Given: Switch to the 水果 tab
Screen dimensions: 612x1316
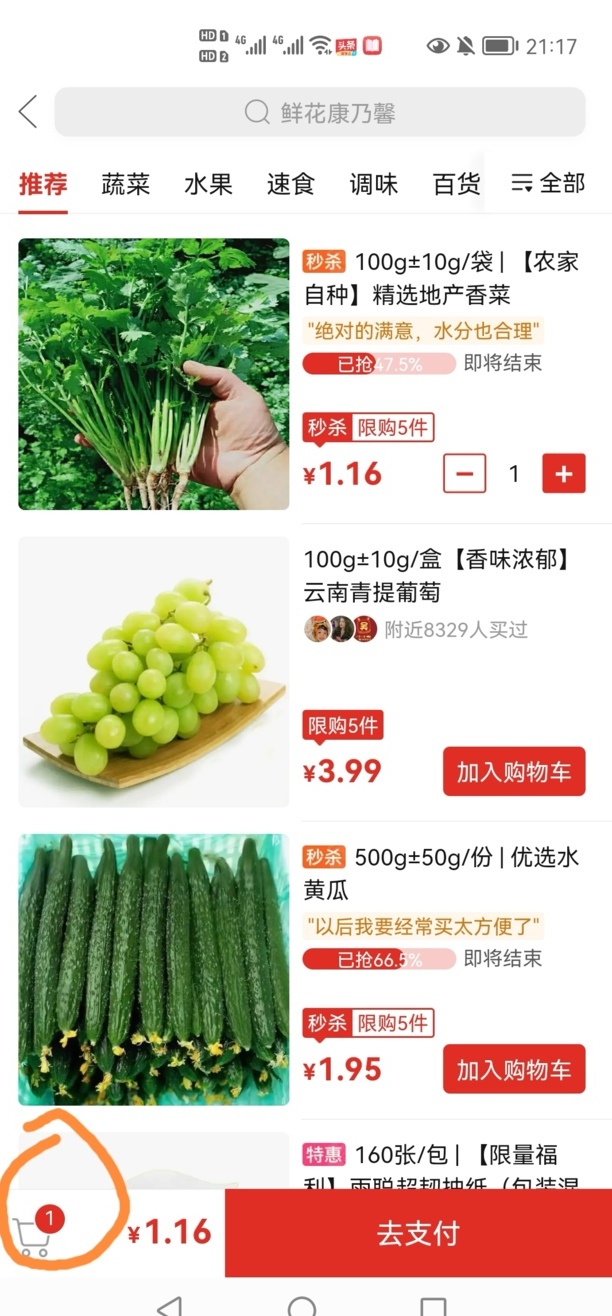Looking at the screenshot, I should point(208,184).
